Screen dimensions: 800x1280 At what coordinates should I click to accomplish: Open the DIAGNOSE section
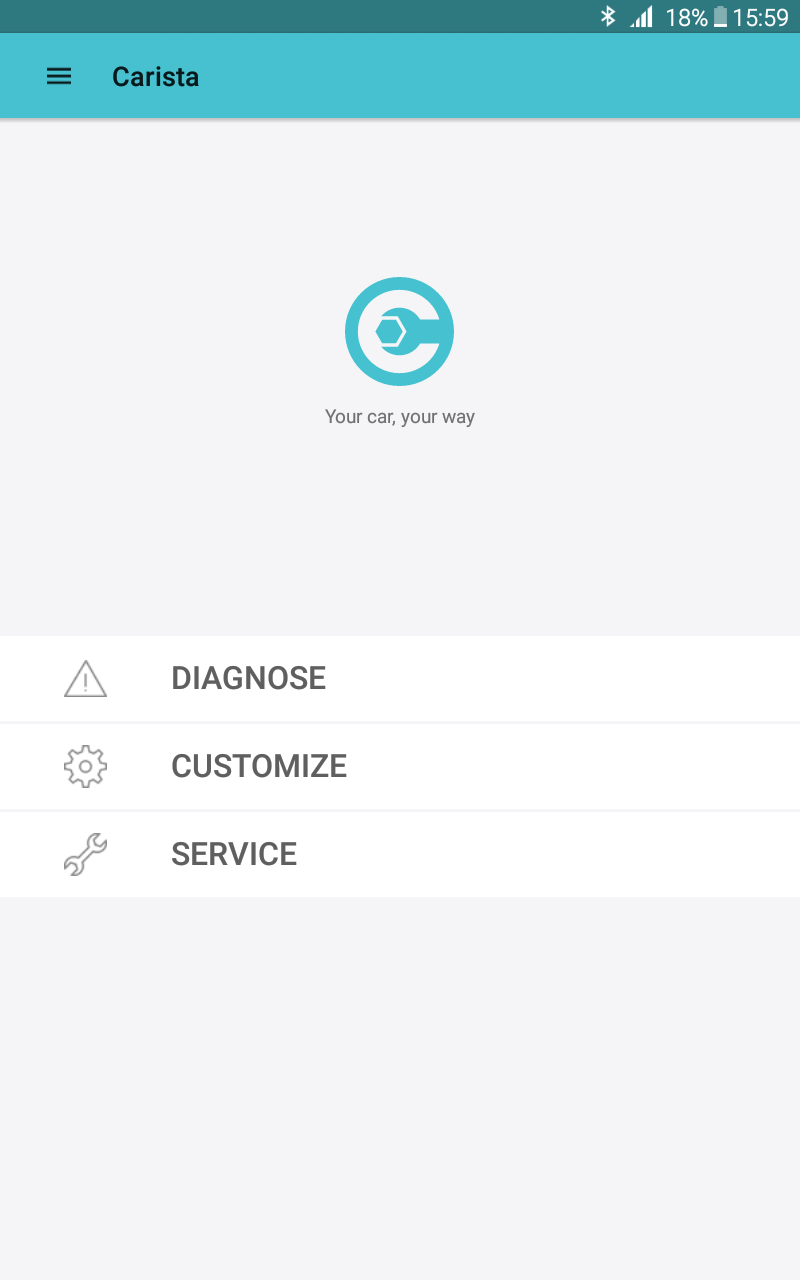[x=248, y=678]
